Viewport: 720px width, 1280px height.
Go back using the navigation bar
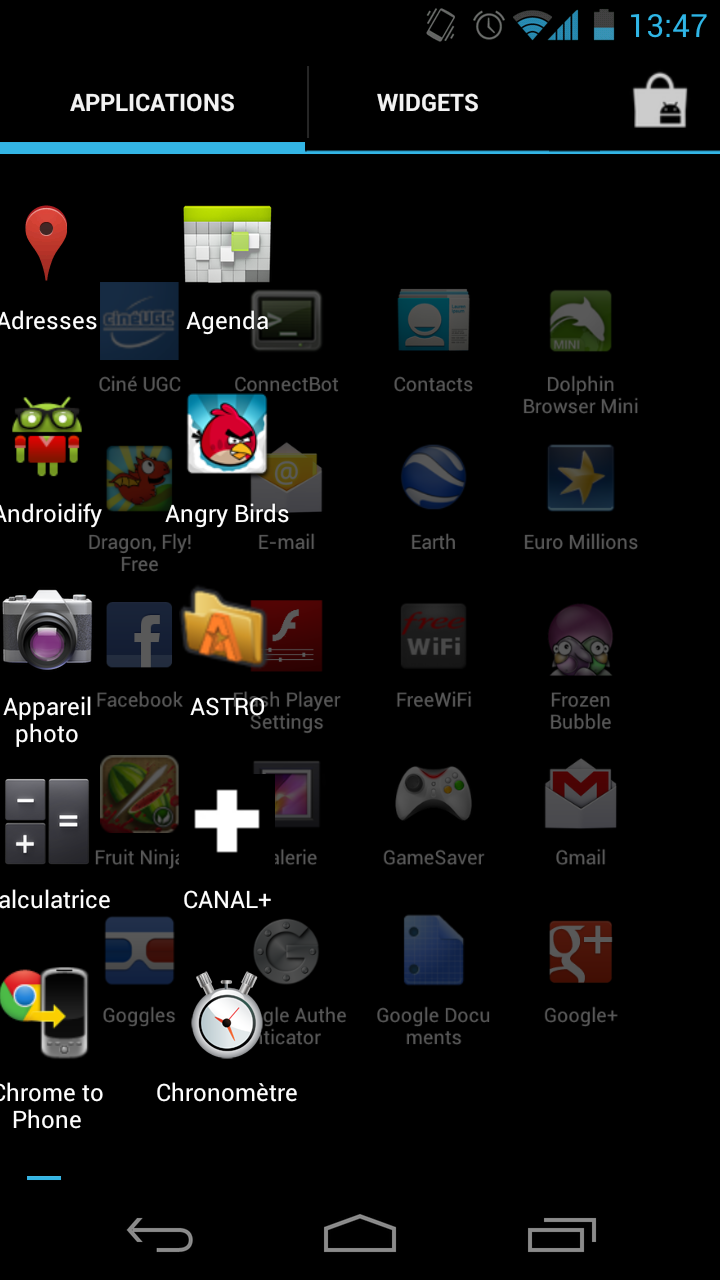160,1236
